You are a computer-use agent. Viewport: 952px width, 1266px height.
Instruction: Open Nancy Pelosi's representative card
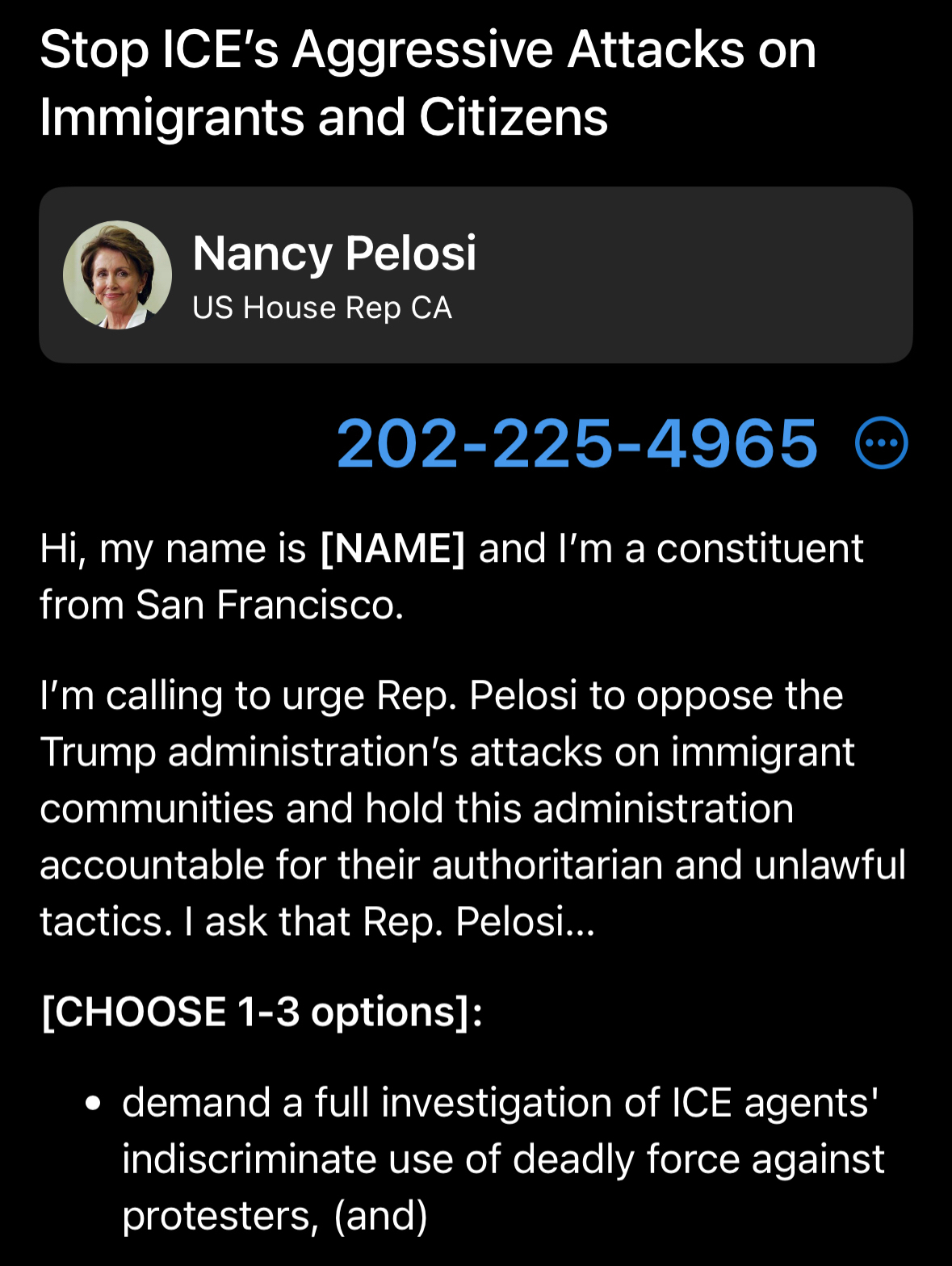pyautogui.click(x=475, y=275)
